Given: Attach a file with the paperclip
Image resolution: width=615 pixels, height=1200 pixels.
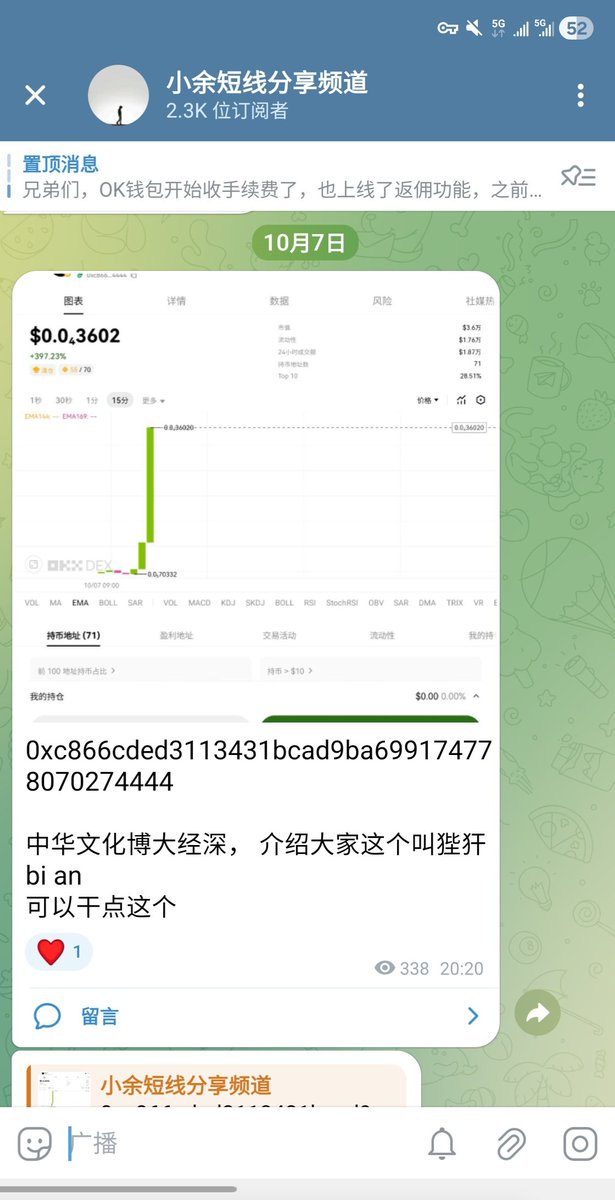Looking at the screenshot, I should [x=511, y=1144].
